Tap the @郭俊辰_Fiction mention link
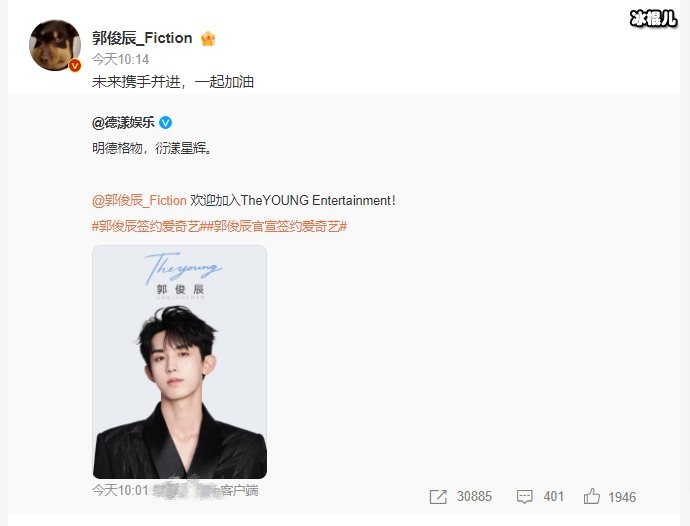 139,201
